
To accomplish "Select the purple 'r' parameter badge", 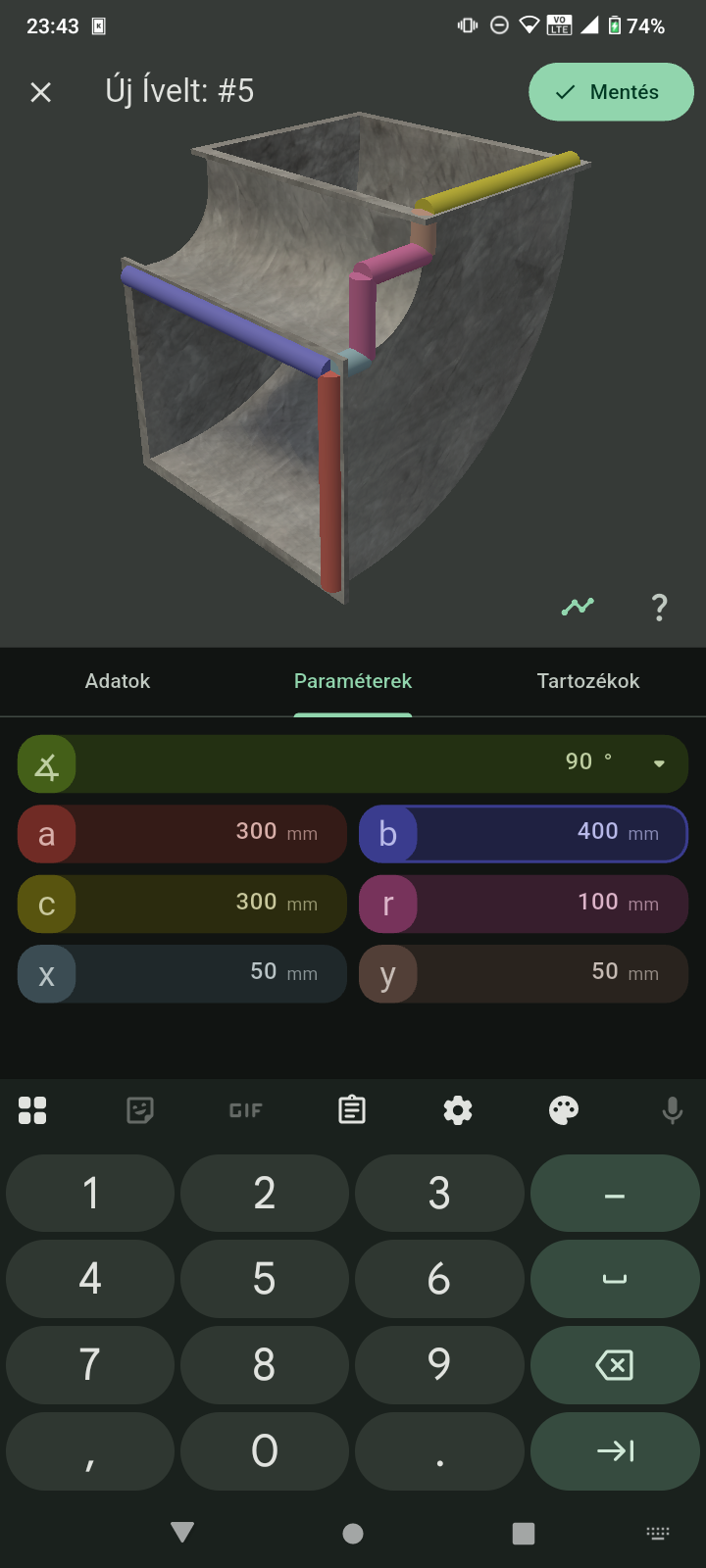I will click(387, 904).
